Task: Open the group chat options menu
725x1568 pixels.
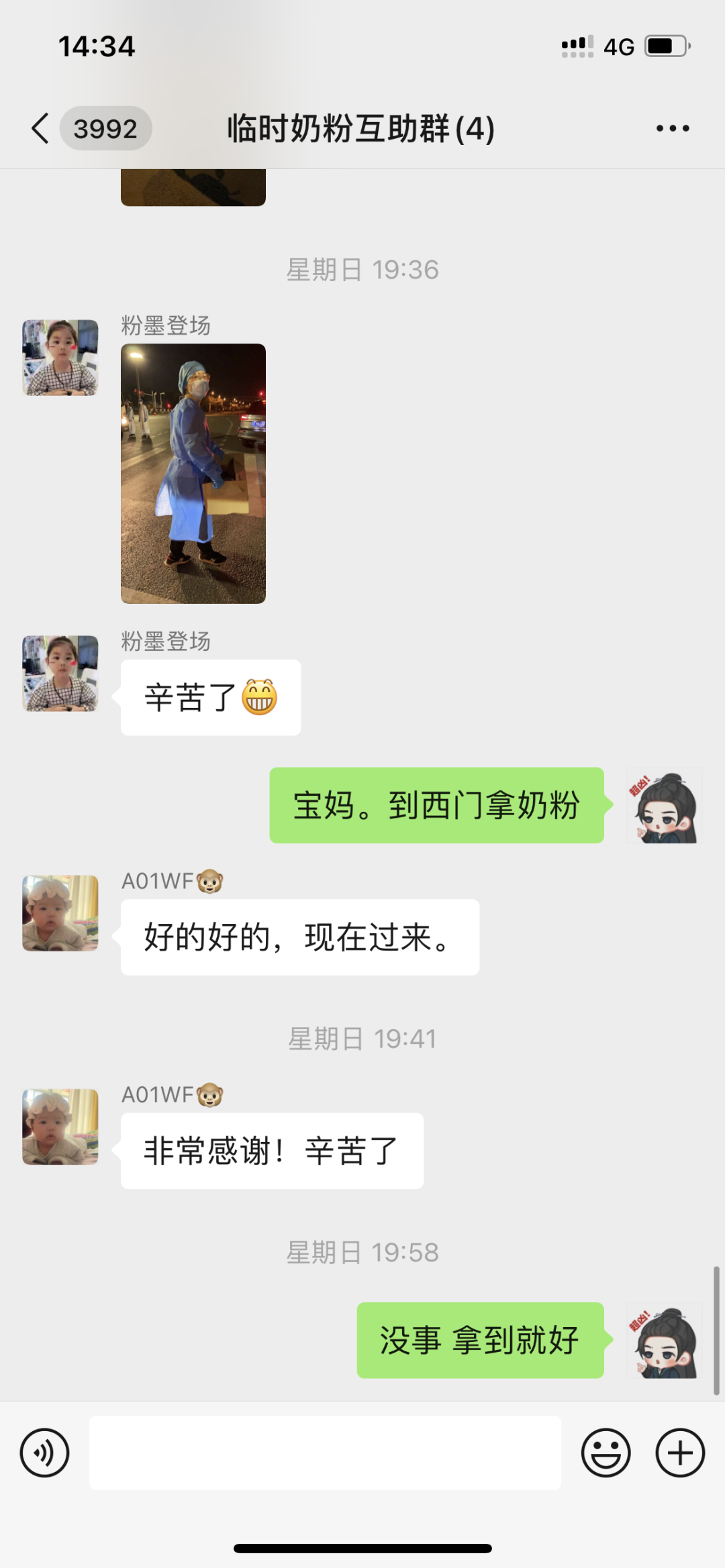Action: pyautogui.click(x=673, y=128)
